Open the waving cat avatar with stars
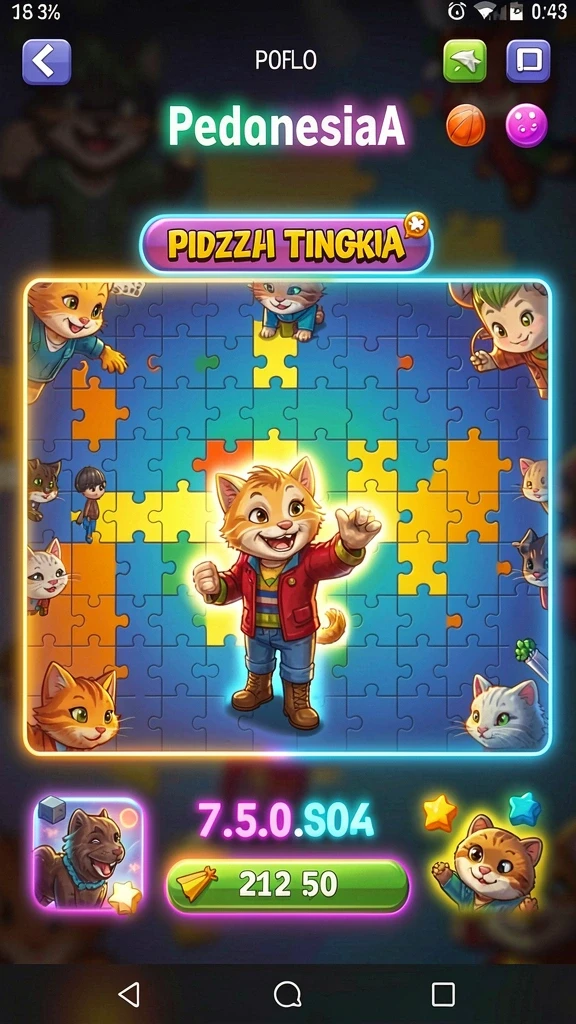Image resolution: width=576 pixels, height=1024 pixels. click(487, 852)
